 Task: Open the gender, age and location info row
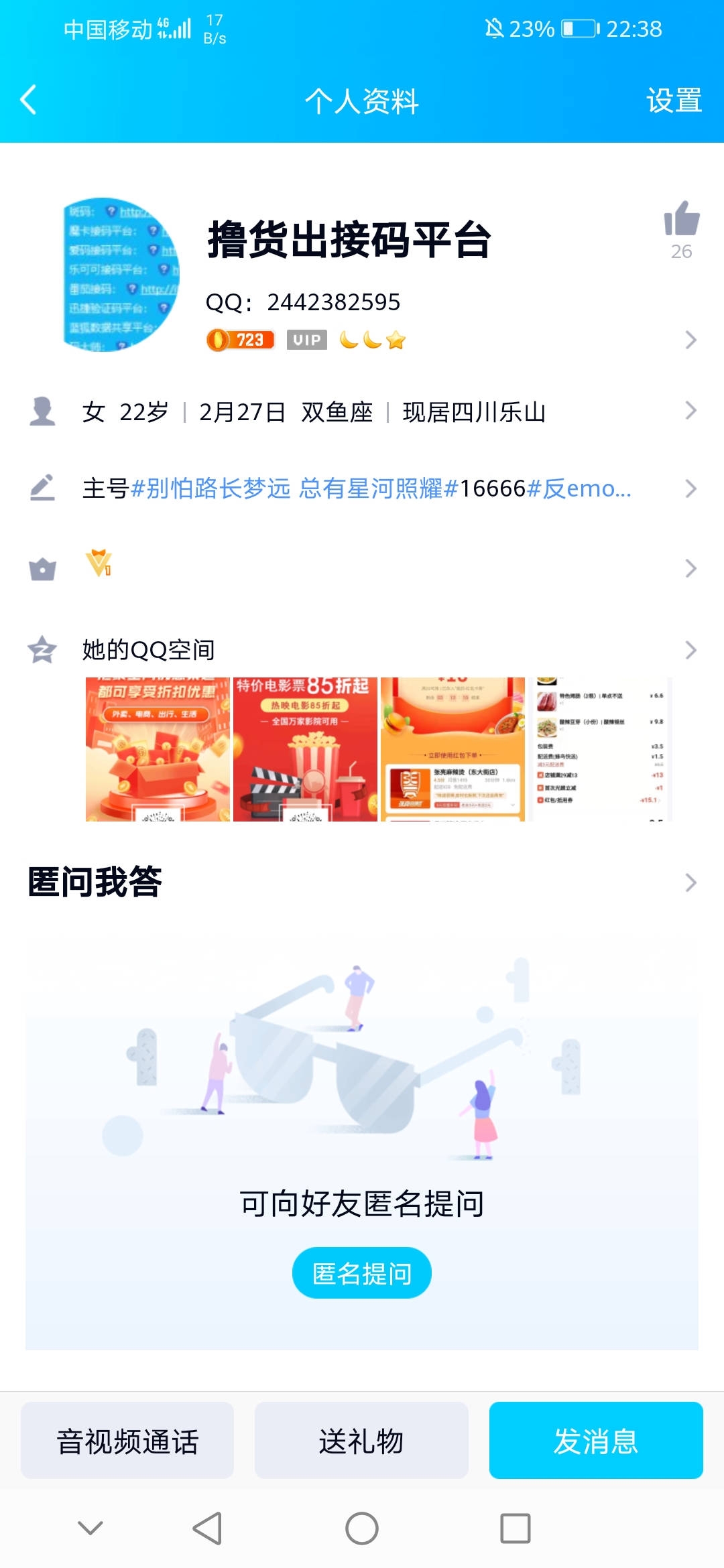coord(362,411)
